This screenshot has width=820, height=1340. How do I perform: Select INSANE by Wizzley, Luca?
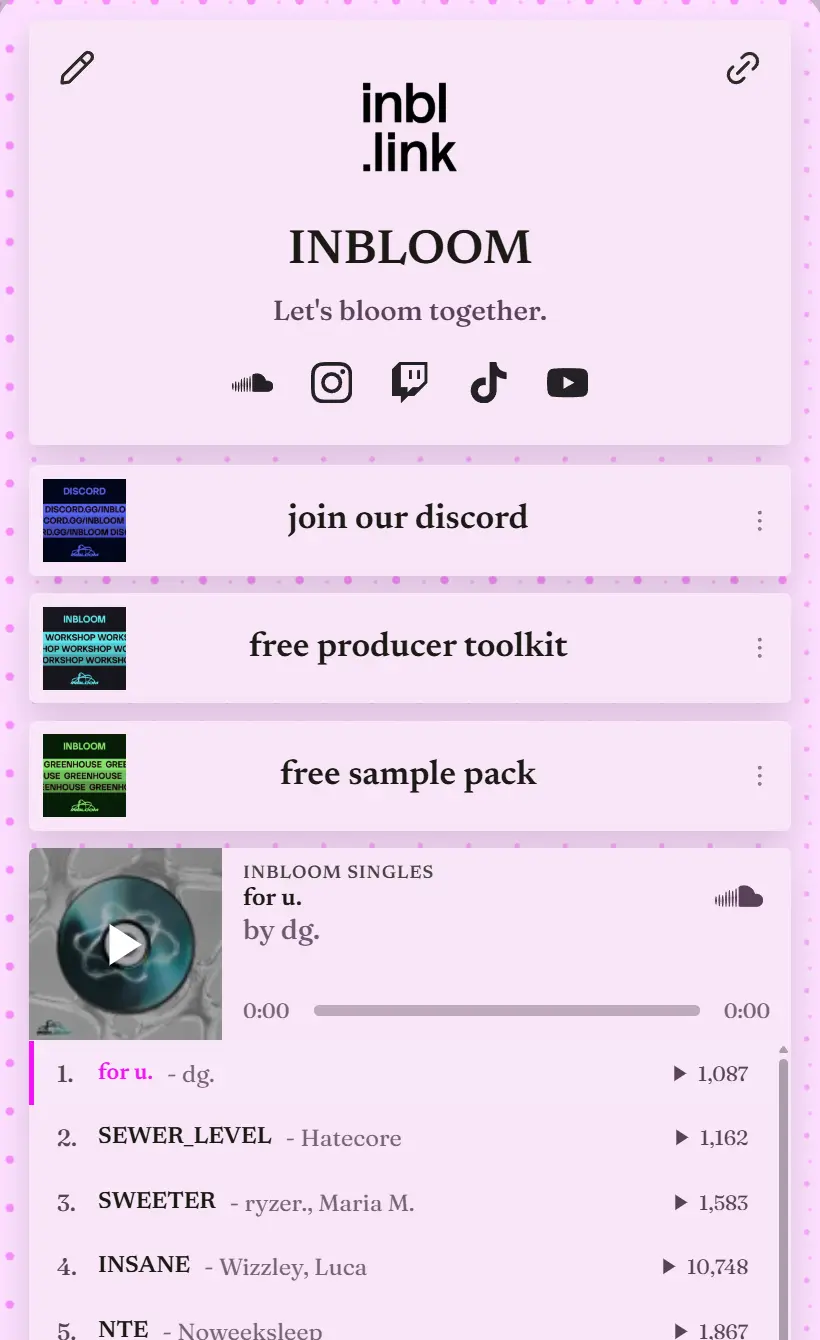403,1267
